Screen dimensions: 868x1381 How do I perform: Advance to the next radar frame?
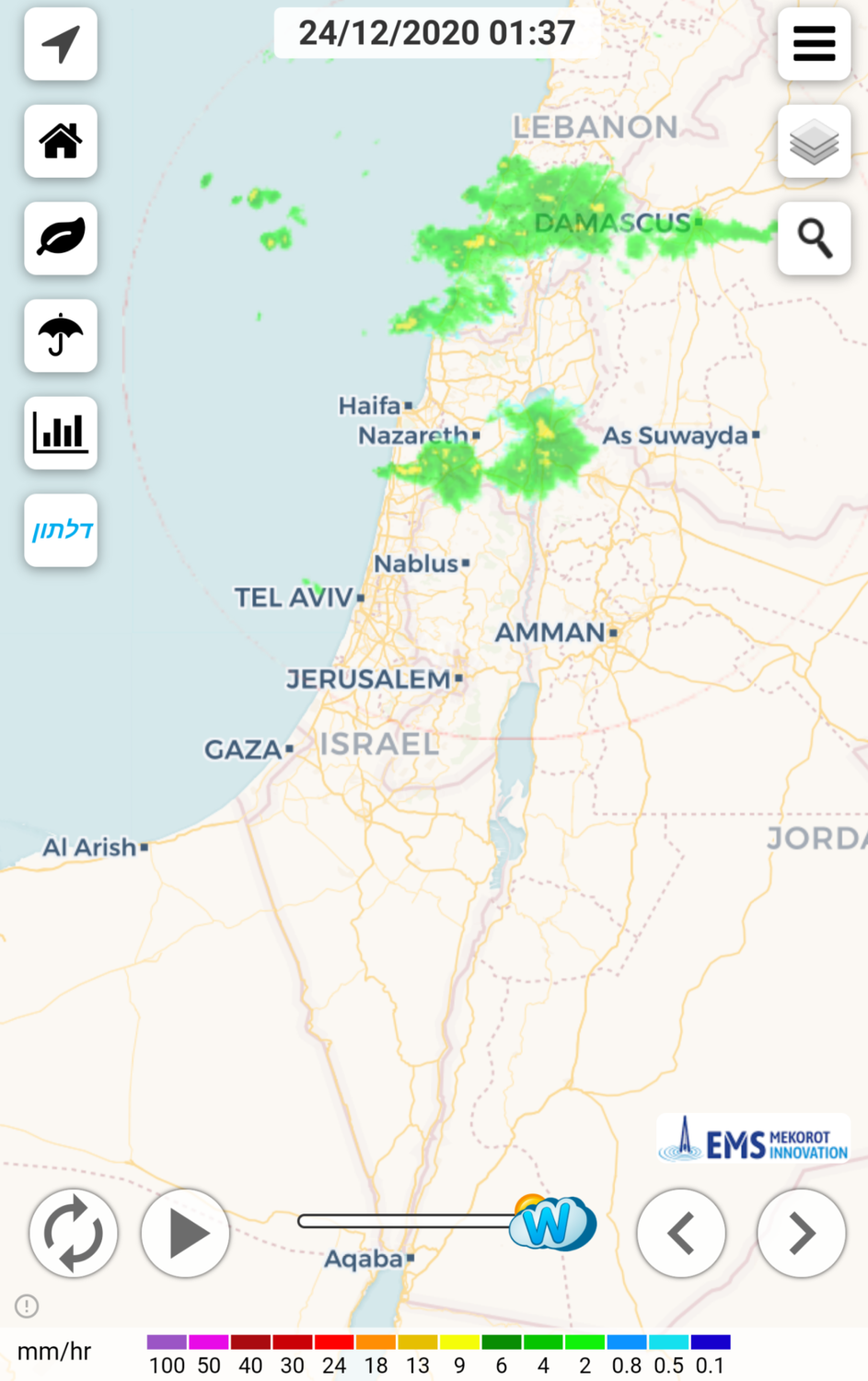[801, 1233]
